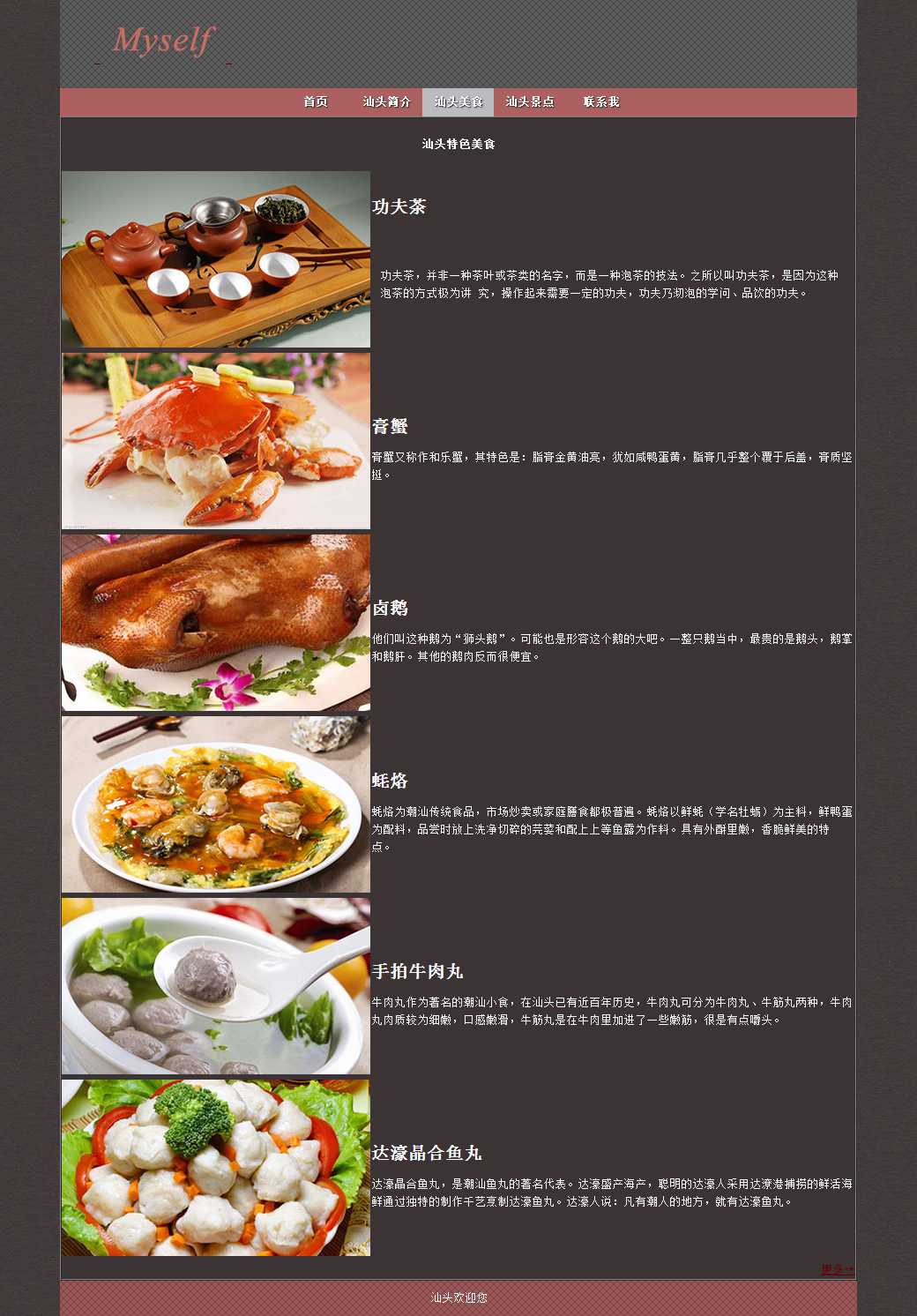Switch to the 汕头景点 page
Viewport: 917px width, 1316px height.
point(529,102)
